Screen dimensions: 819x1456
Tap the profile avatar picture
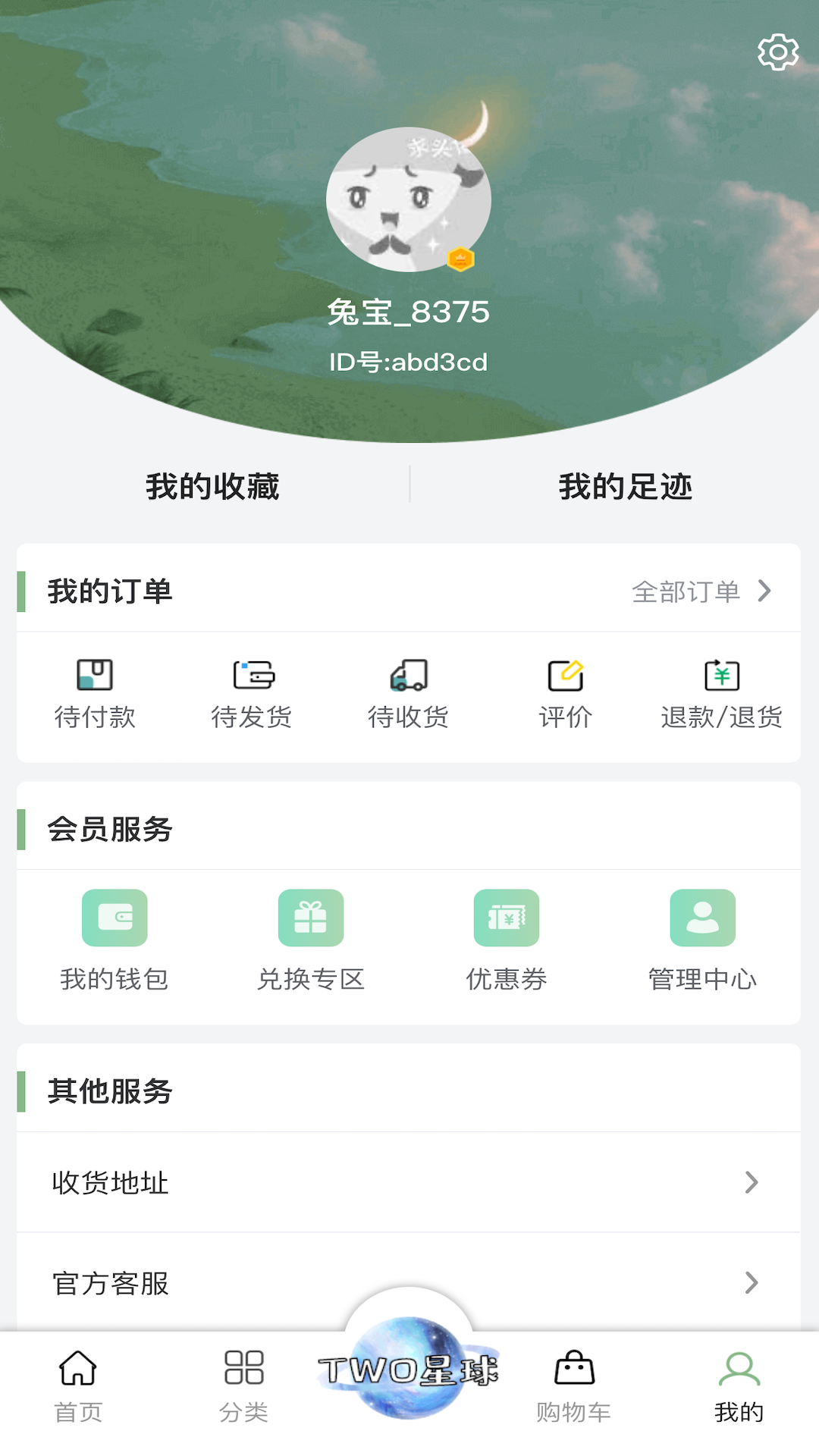pos(409,199)
